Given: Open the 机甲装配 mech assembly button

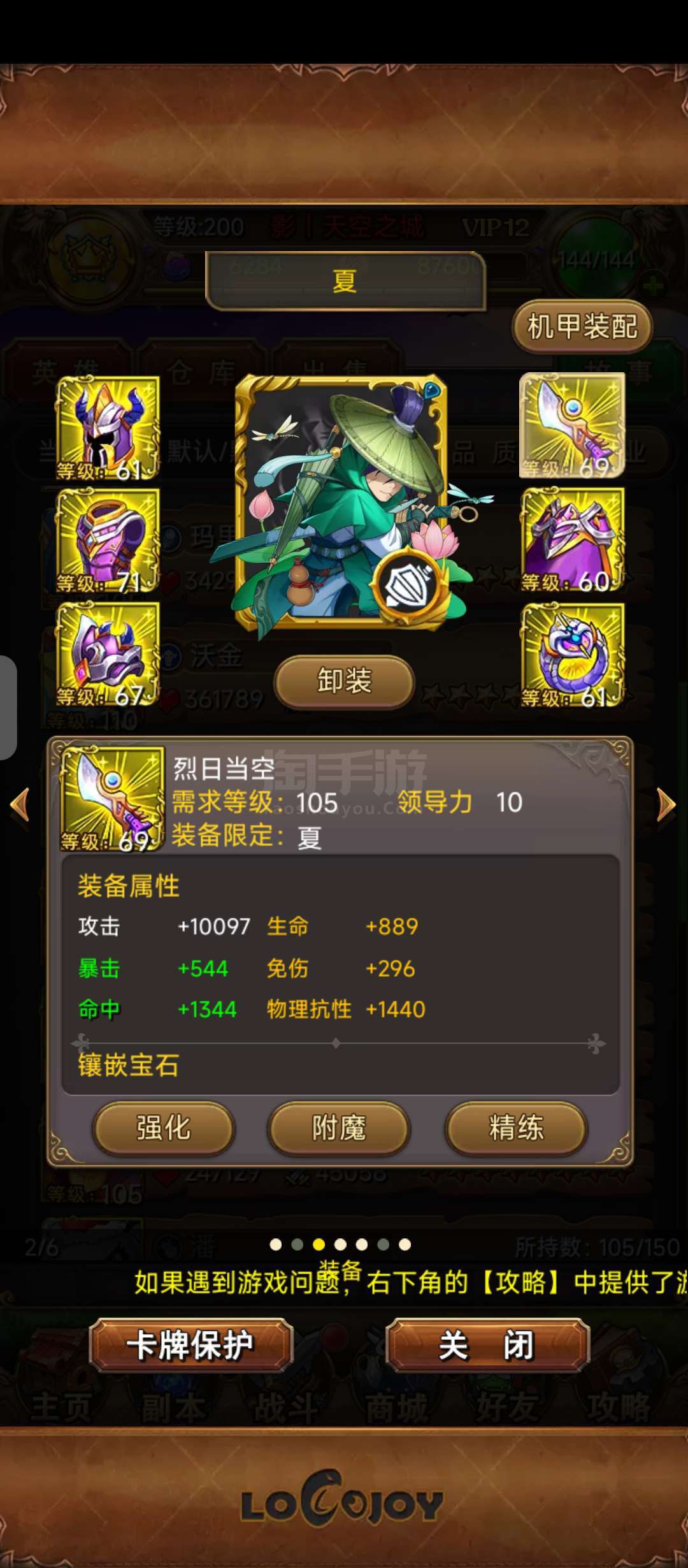Looking at the screenshot, I should point(582,326).
